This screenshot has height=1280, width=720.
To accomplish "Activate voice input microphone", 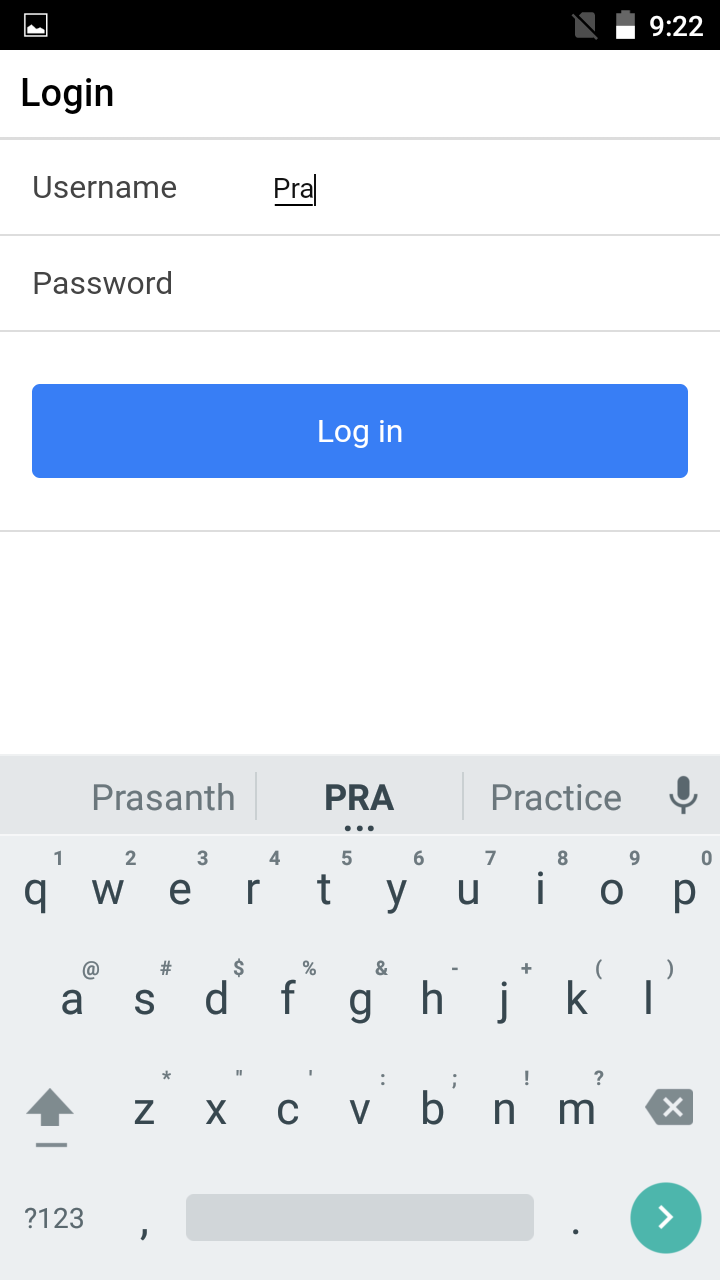I will click(683, 796).
